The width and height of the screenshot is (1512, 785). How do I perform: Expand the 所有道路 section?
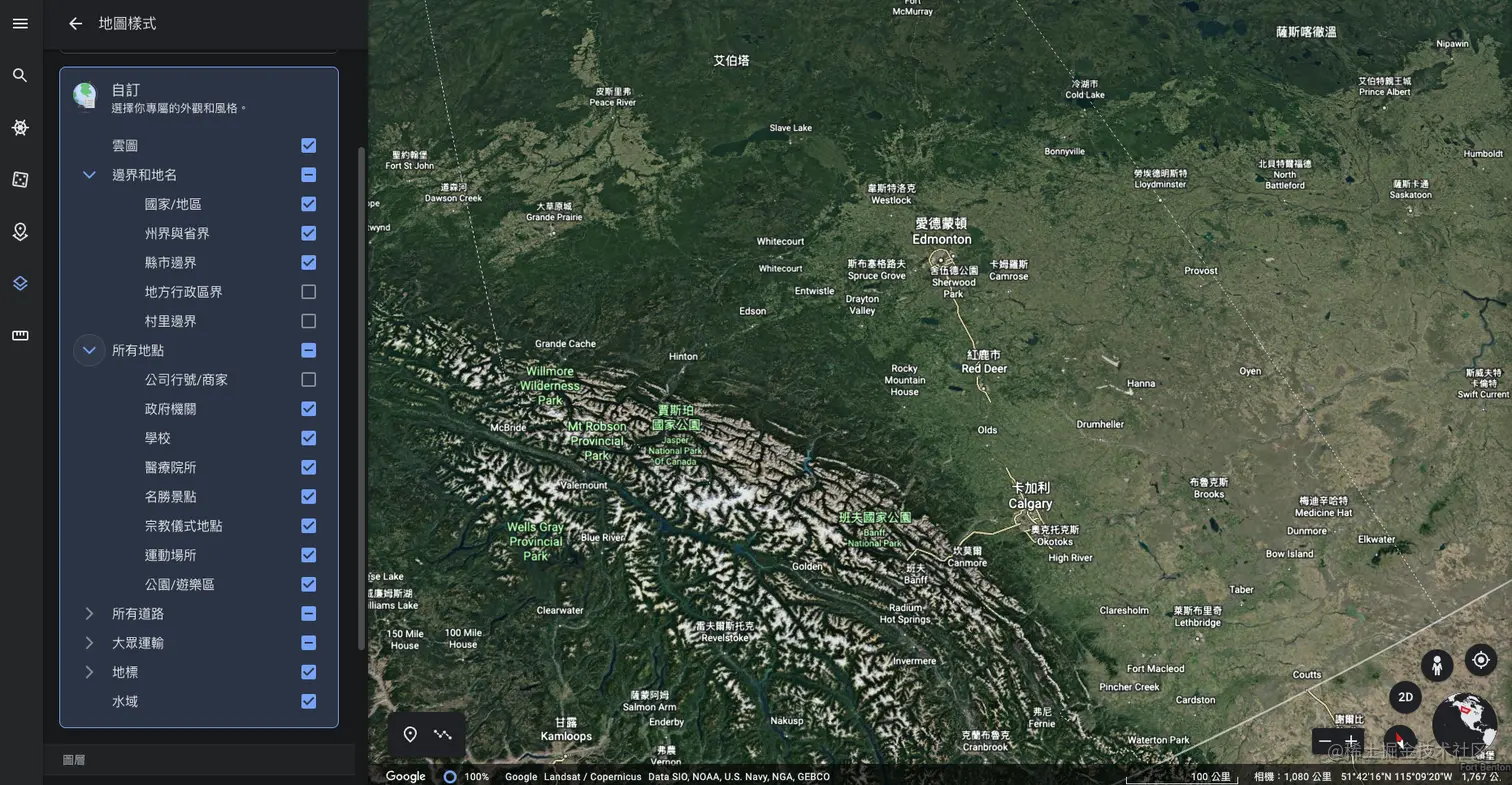[89, 613]
